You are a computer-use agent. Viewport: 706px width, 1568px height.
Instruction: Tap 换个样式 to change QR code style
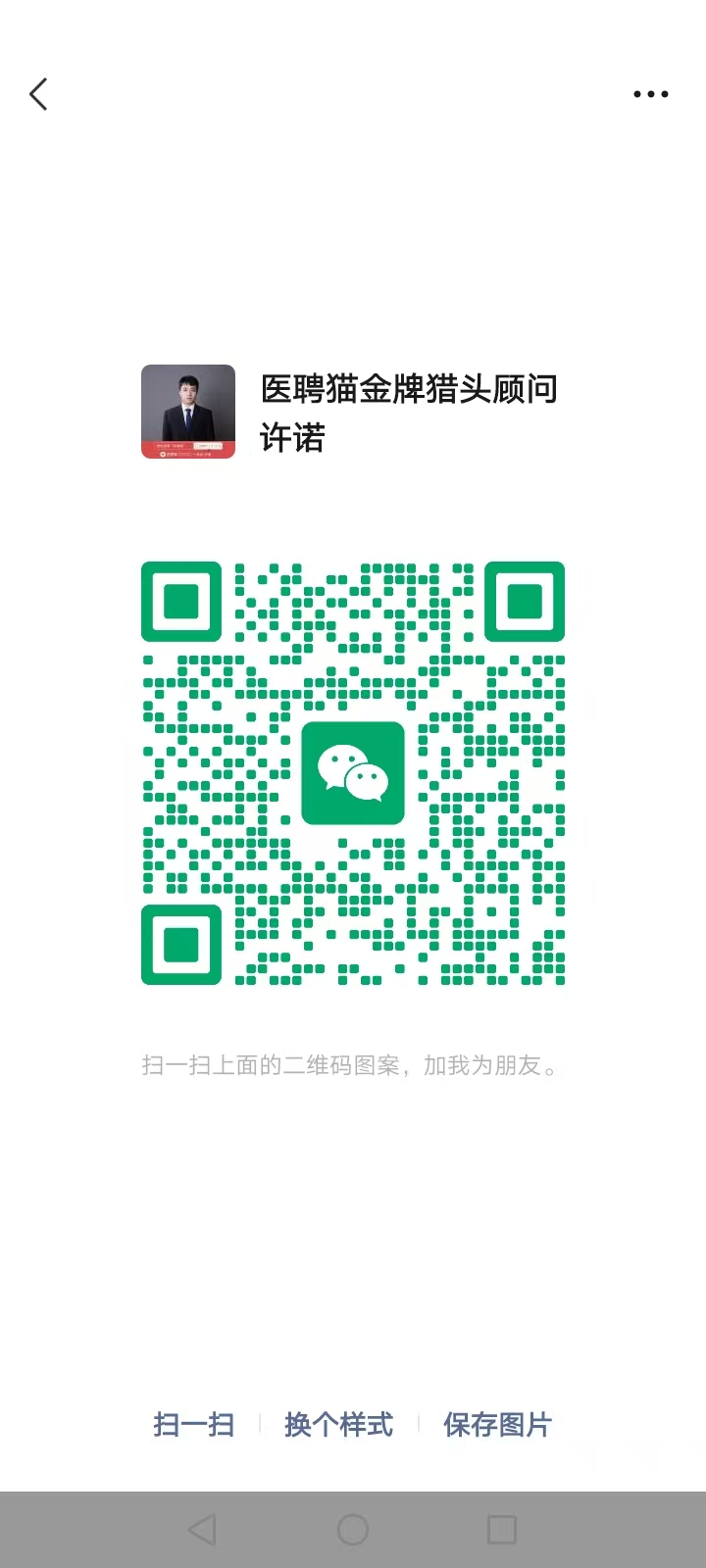click(338, 1426)
